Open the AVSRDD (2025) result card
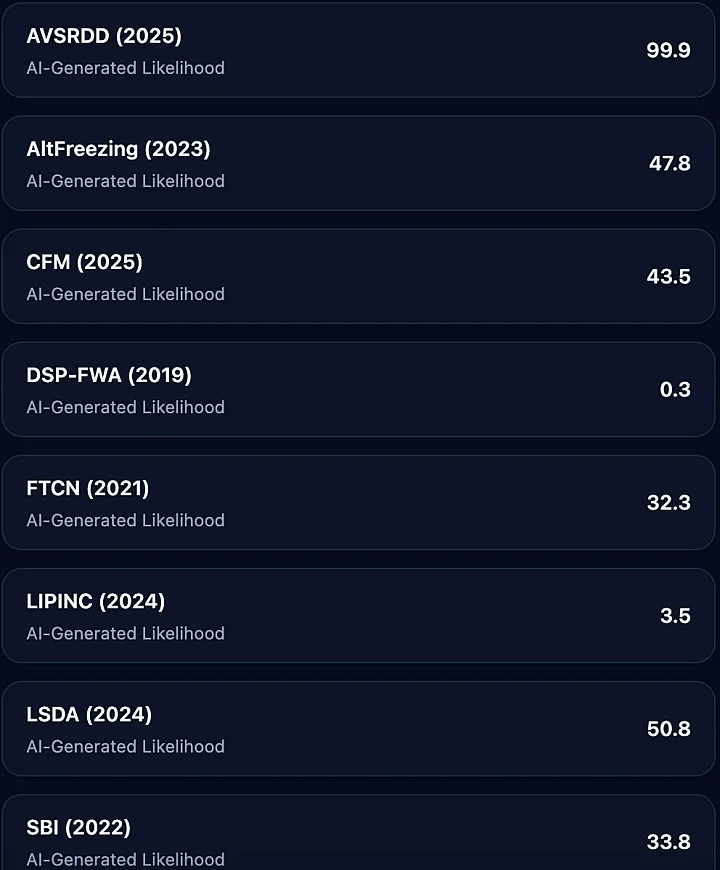The image size is (720, 870). (x=358, y=50)
